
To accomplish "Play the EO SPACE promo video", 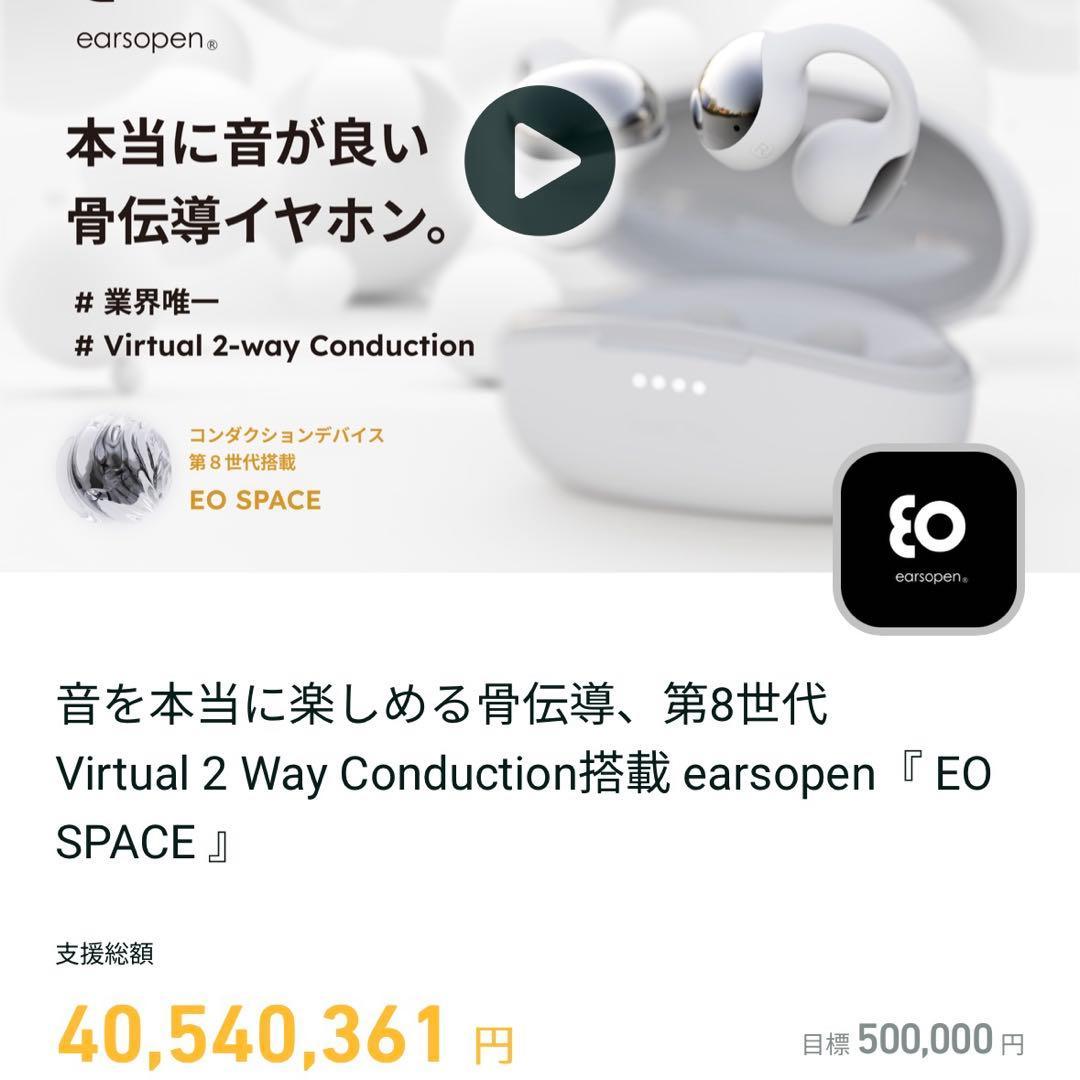I will [540, 160].
